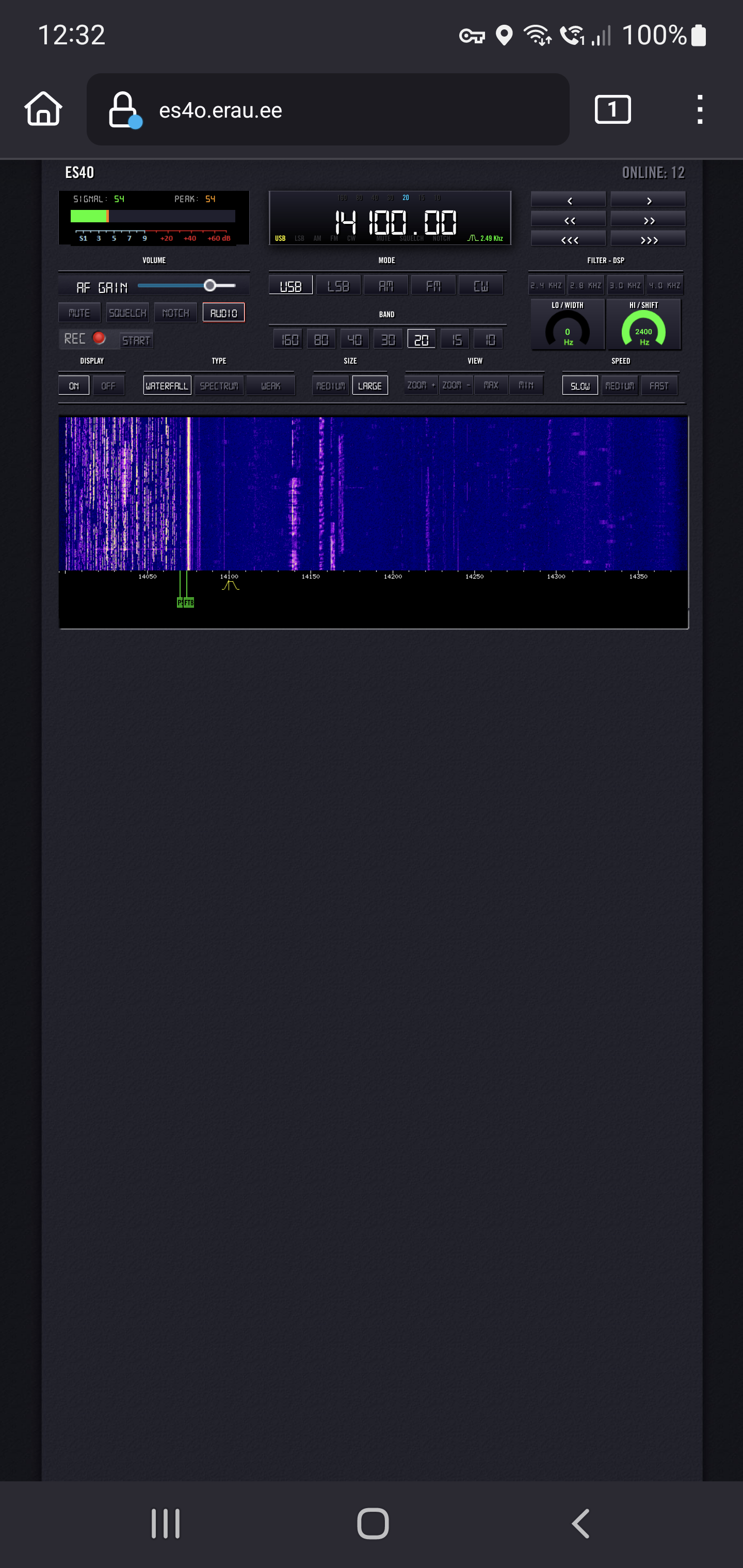Enable the squelch
Screen dimensions: 743x1568
(x=127, y=313)
